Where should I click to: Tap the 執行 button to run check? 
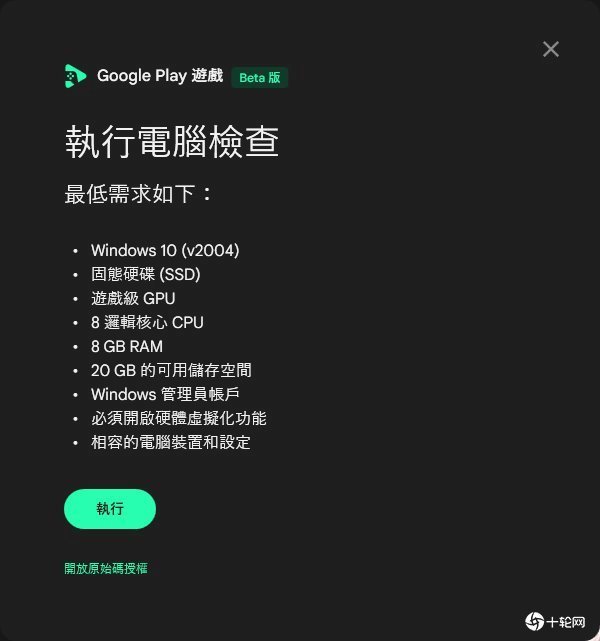click(x=110, y=508)
